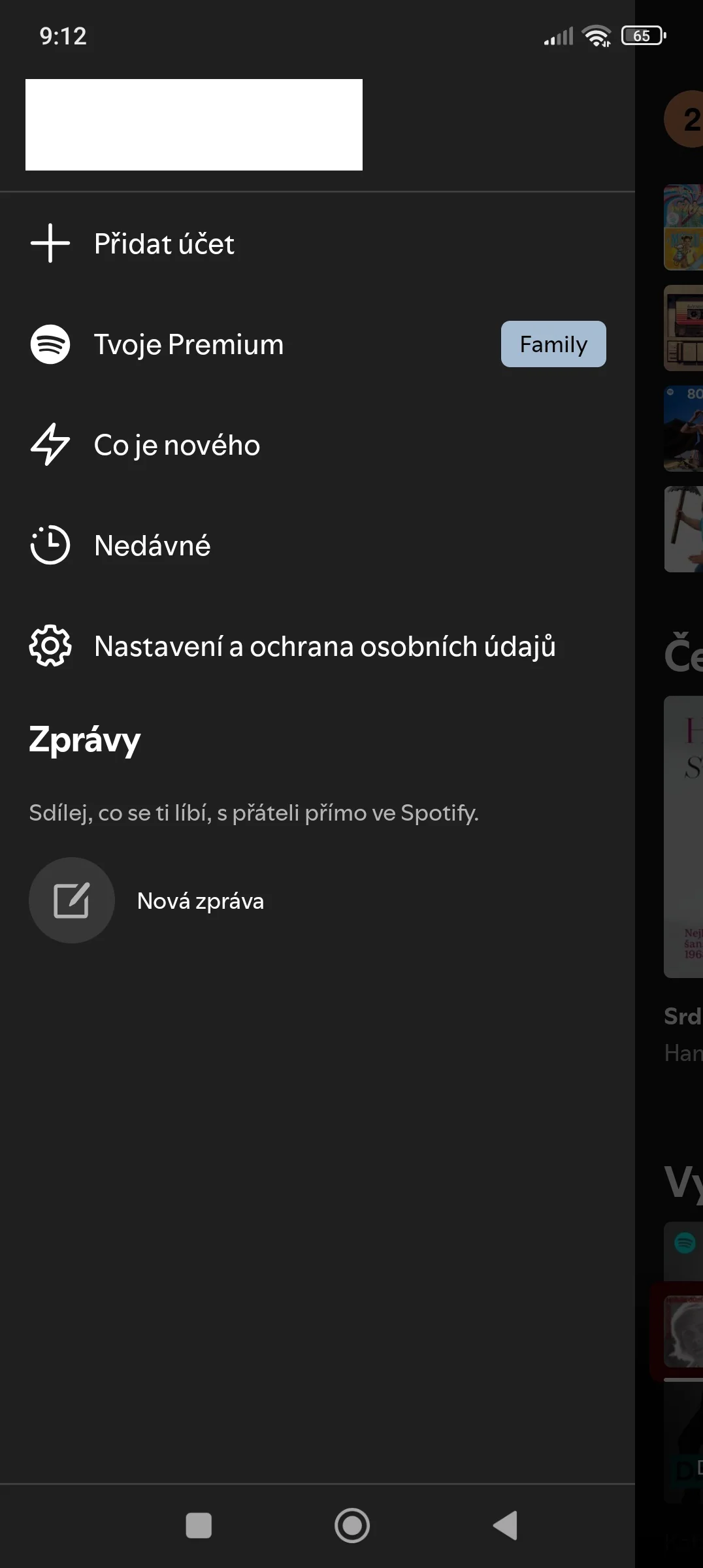Show Nedávné listening history

152,546
